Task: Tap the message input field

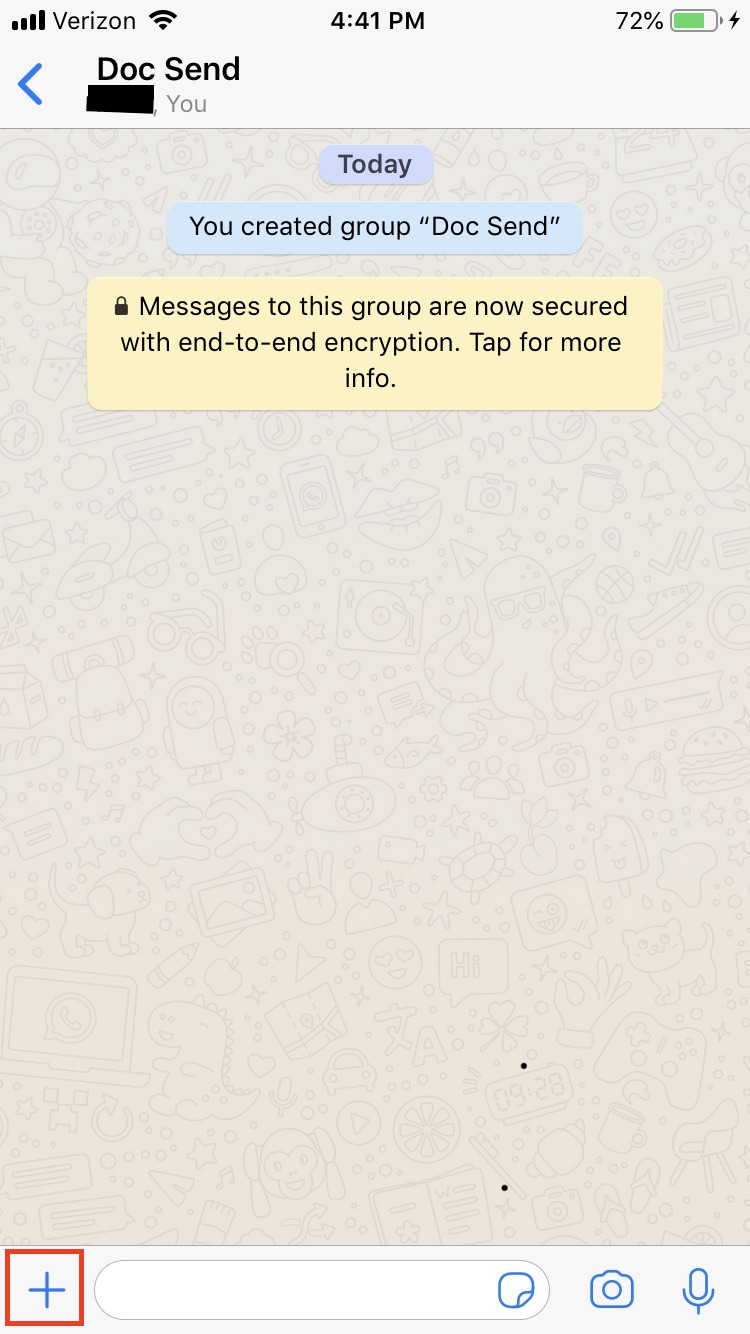Action: point(300,1289)
